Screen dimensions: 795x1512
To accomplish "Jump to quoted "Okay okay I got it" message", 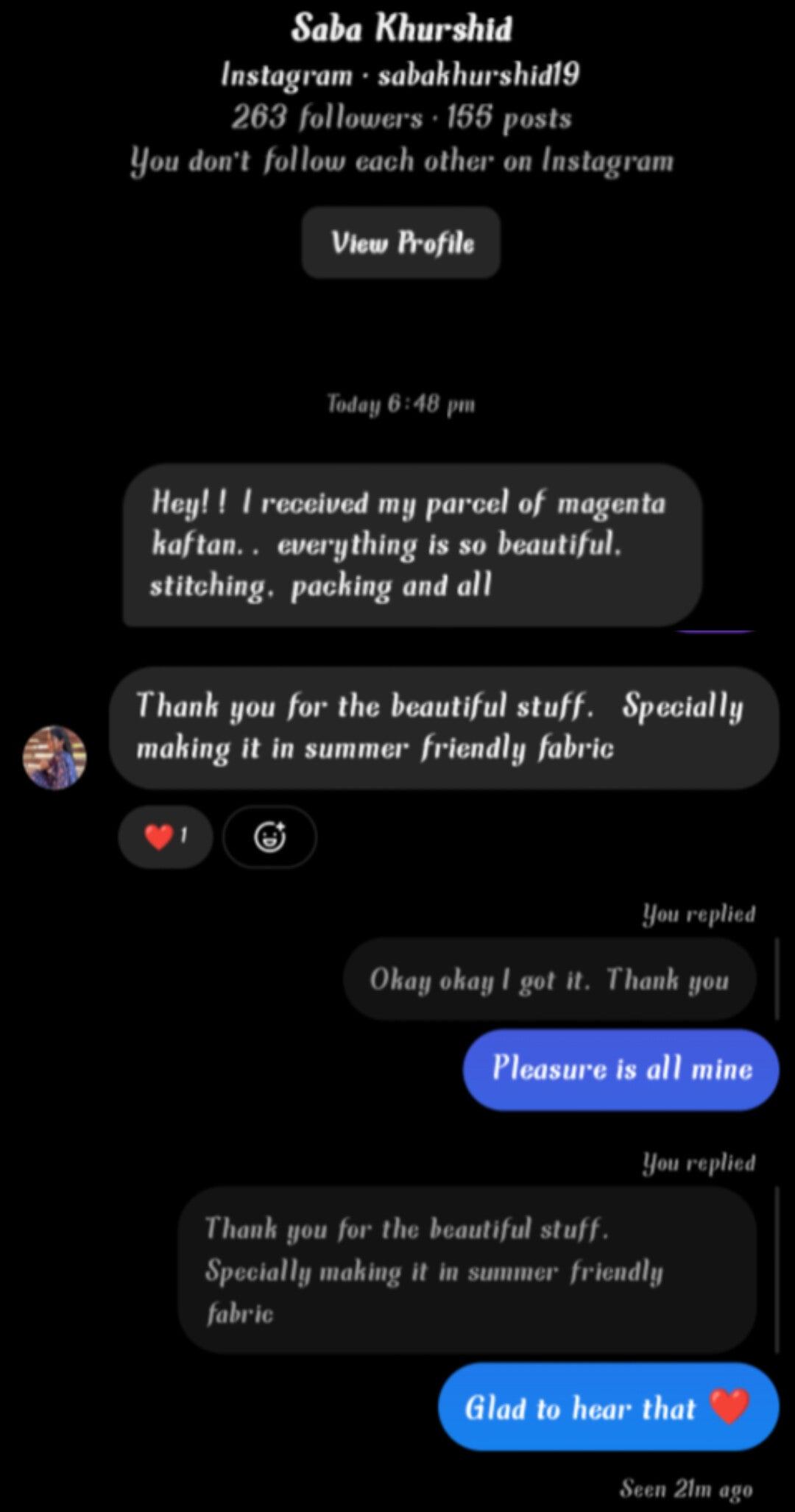I will coord(549,979).
